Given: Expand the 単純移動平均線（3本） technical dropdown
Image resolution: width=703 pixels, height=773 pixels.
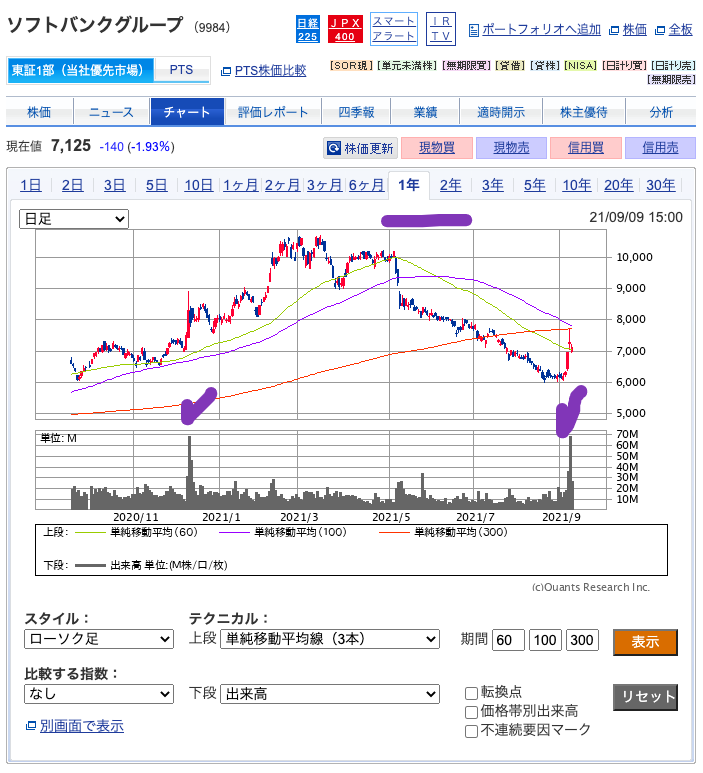Looking at the screenshot, I should [x=331, y=639].
